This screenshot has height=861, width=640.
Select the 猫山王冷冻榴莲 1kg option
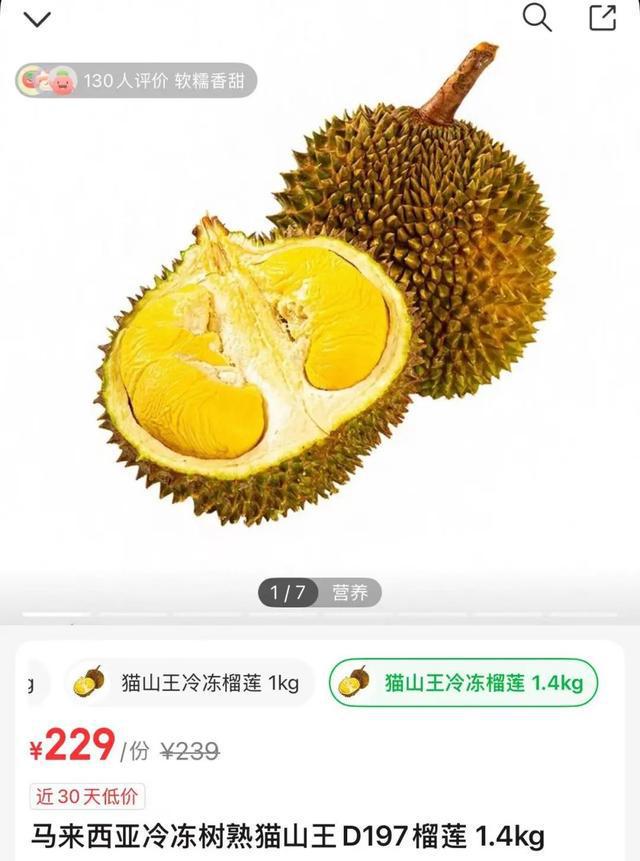point(190,684)
